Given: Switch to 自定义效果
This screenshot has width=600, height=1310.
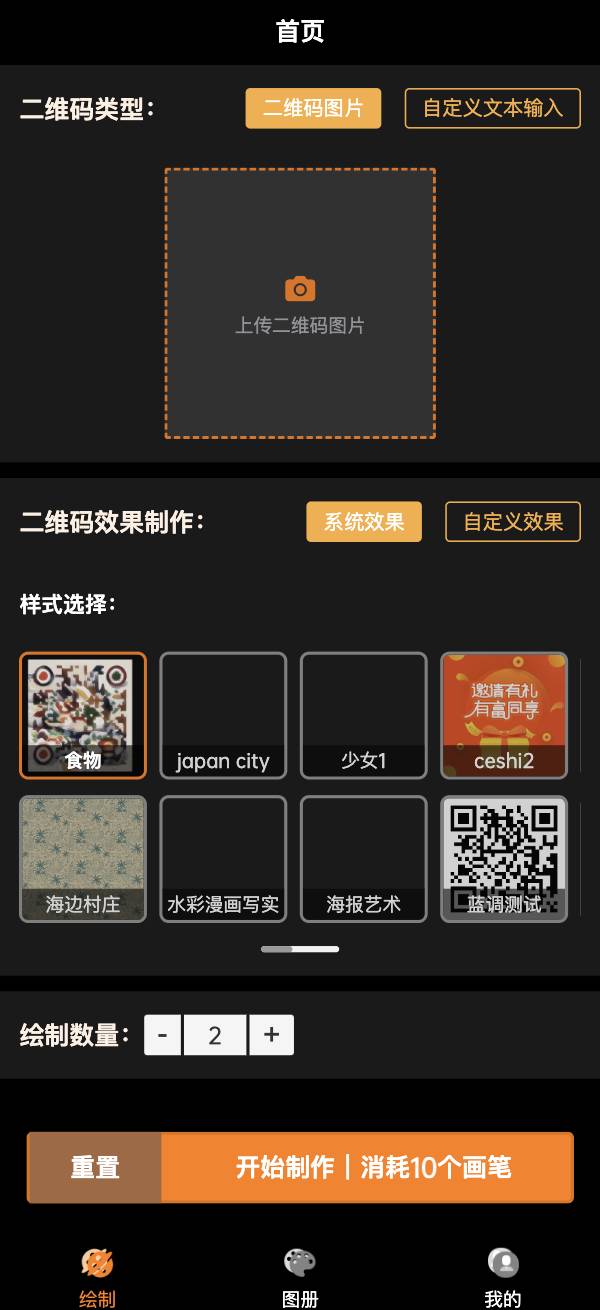Looking at the screenshot, I should click(512, 522).
